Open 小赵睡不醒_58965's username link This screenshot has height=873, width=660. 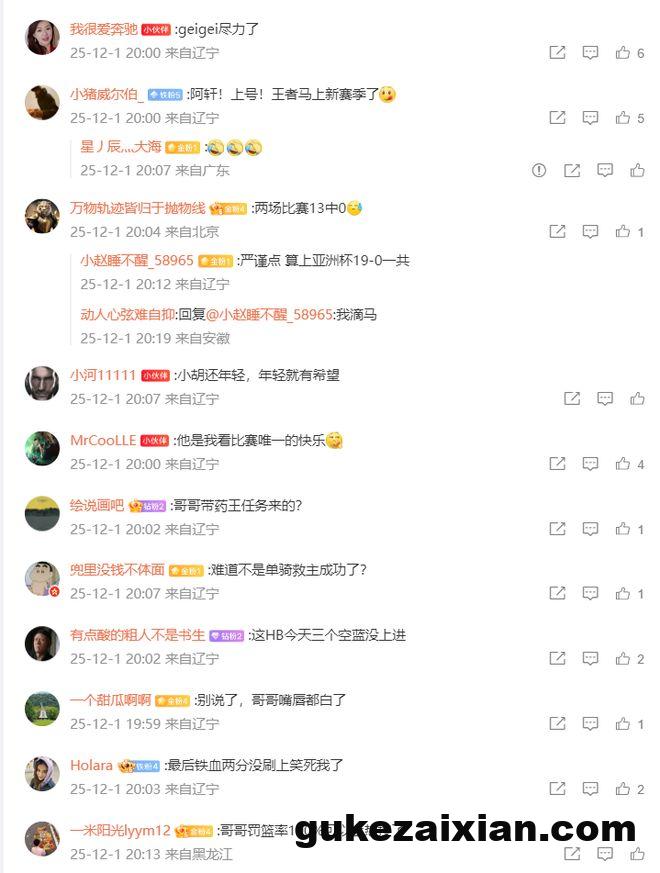tap(137, 260)
